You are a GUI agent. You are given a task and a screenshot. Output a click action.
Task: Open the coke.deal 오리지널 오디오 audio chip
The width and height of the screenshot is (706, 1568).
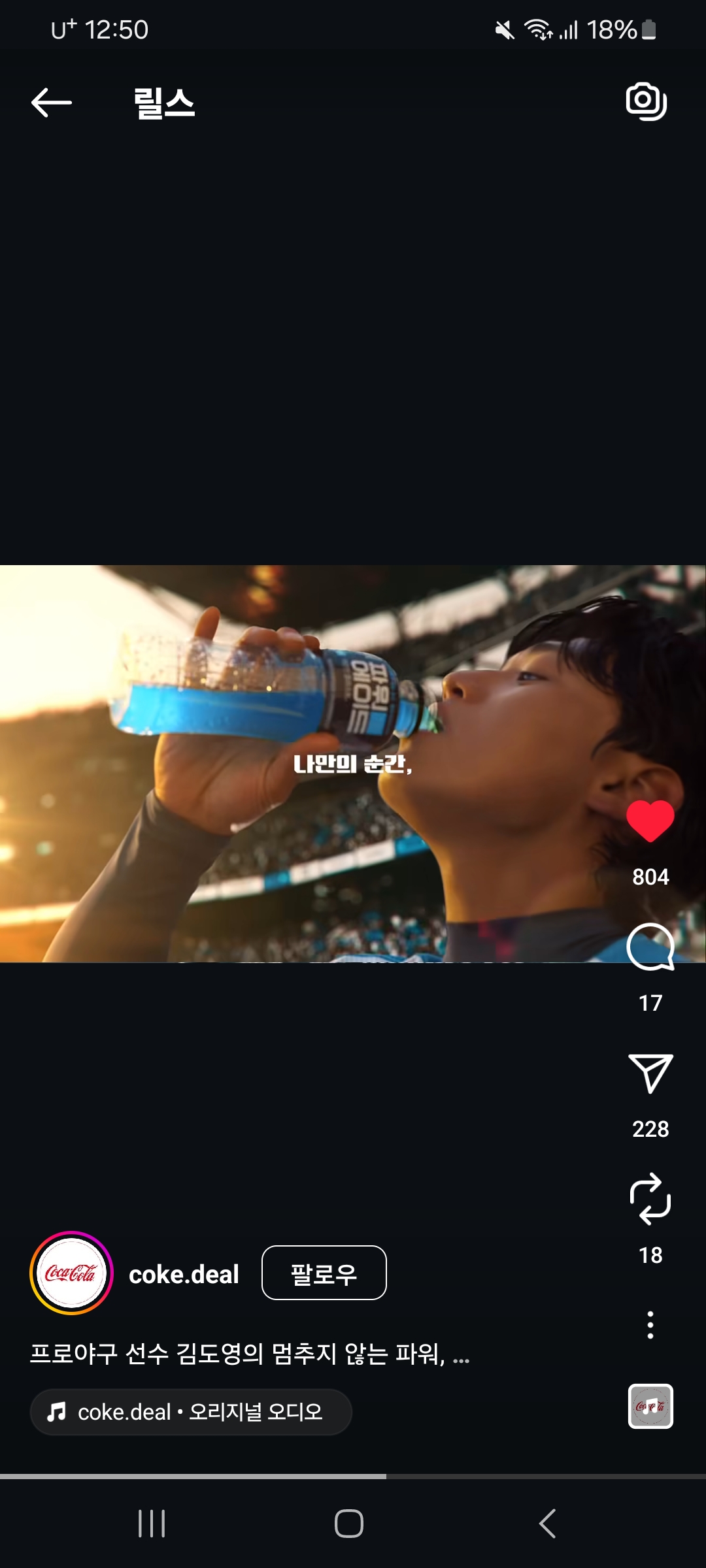(x=190, y=1412)
